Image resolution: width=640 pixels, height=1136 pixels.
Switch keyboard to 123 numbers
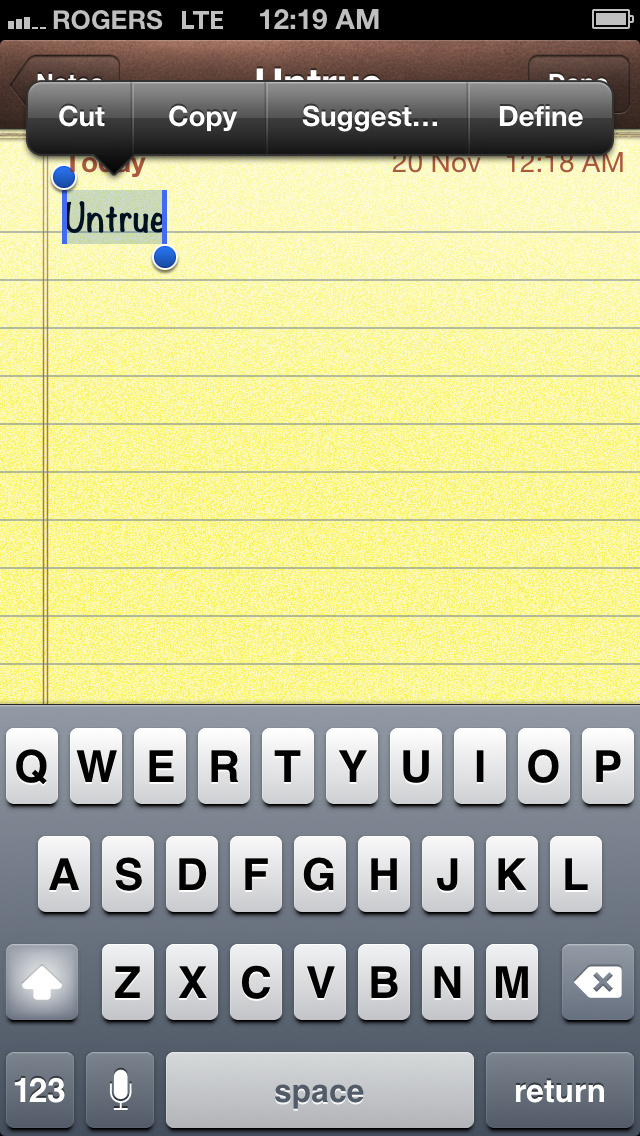point(40,1090)
